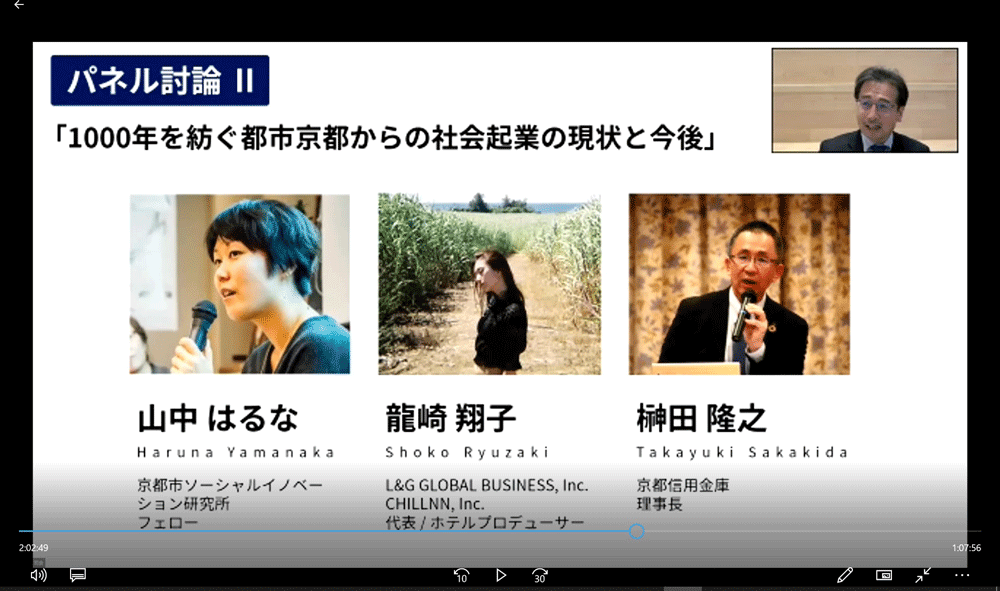Switch to mini view mode
Image resolution: width=1000 pixels, height=591 pixels.
pyautogui.click(x=884, y=575)
